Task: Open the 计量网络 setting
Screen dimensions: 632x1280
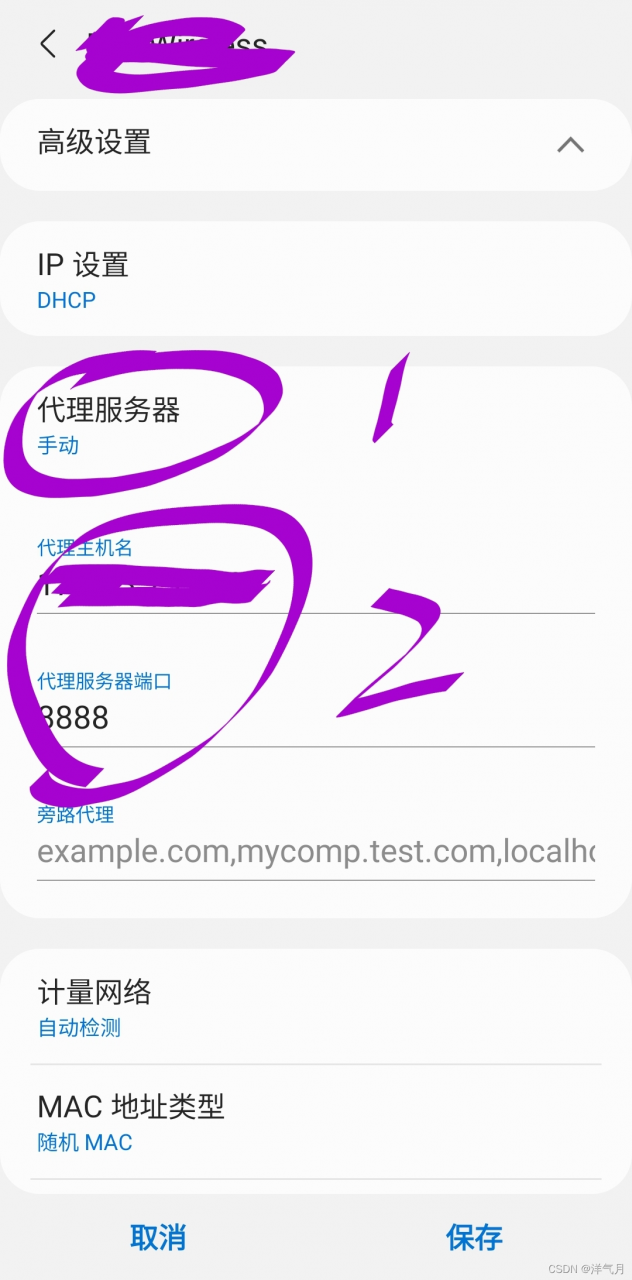Action: [316, 1008]
